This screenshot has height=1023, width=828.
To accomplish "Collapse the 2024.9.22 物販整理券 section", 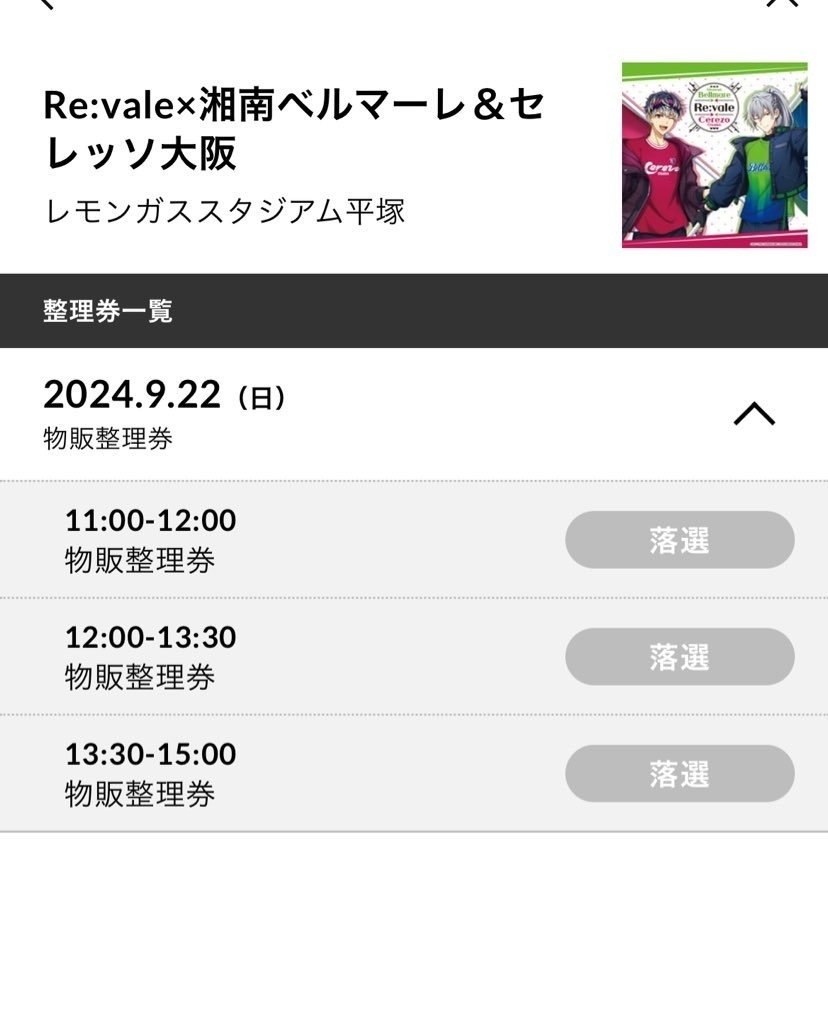I will 754,413.
